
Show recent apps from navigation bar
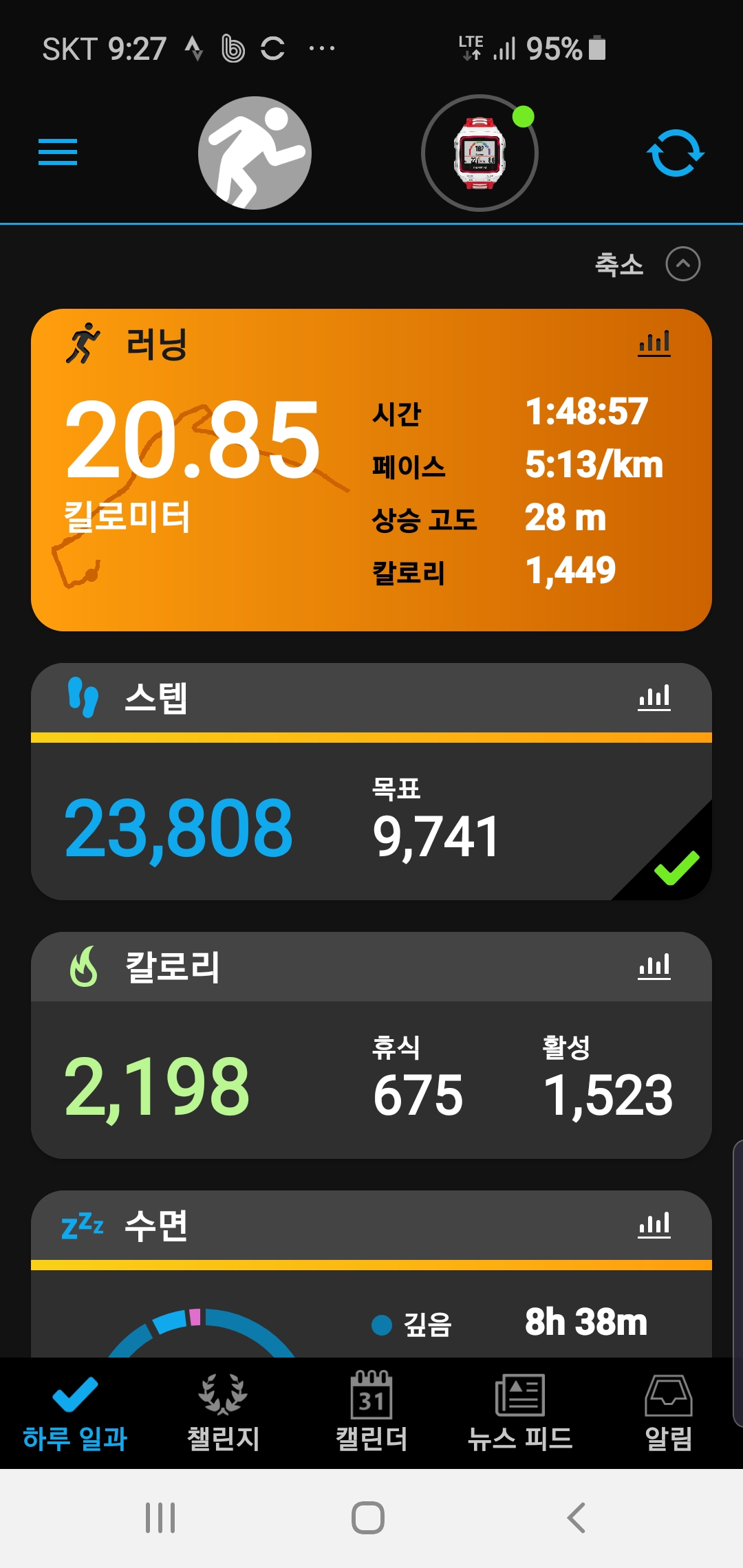point(160,1518)
